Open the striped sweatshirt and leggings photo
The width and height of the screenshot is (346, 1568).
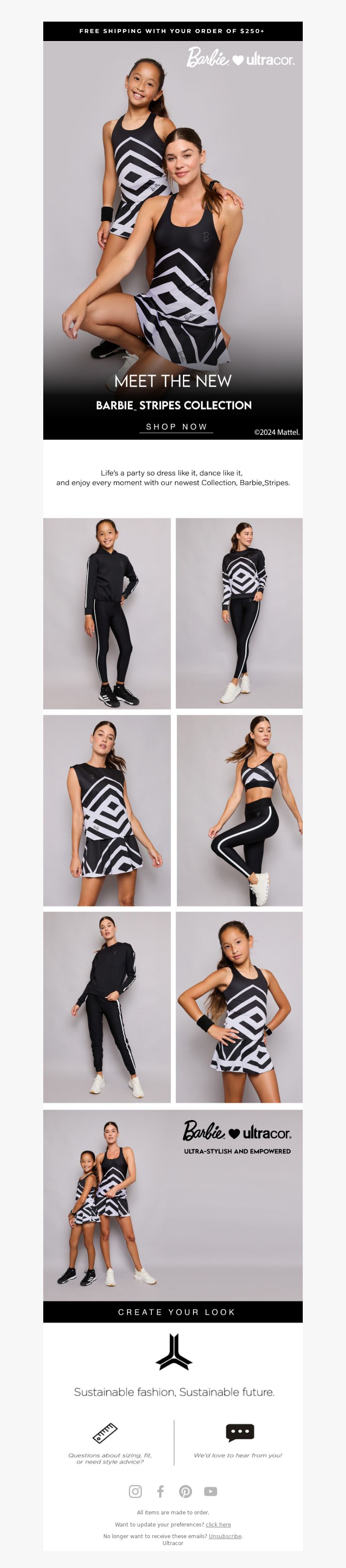[x=239, y=613]
